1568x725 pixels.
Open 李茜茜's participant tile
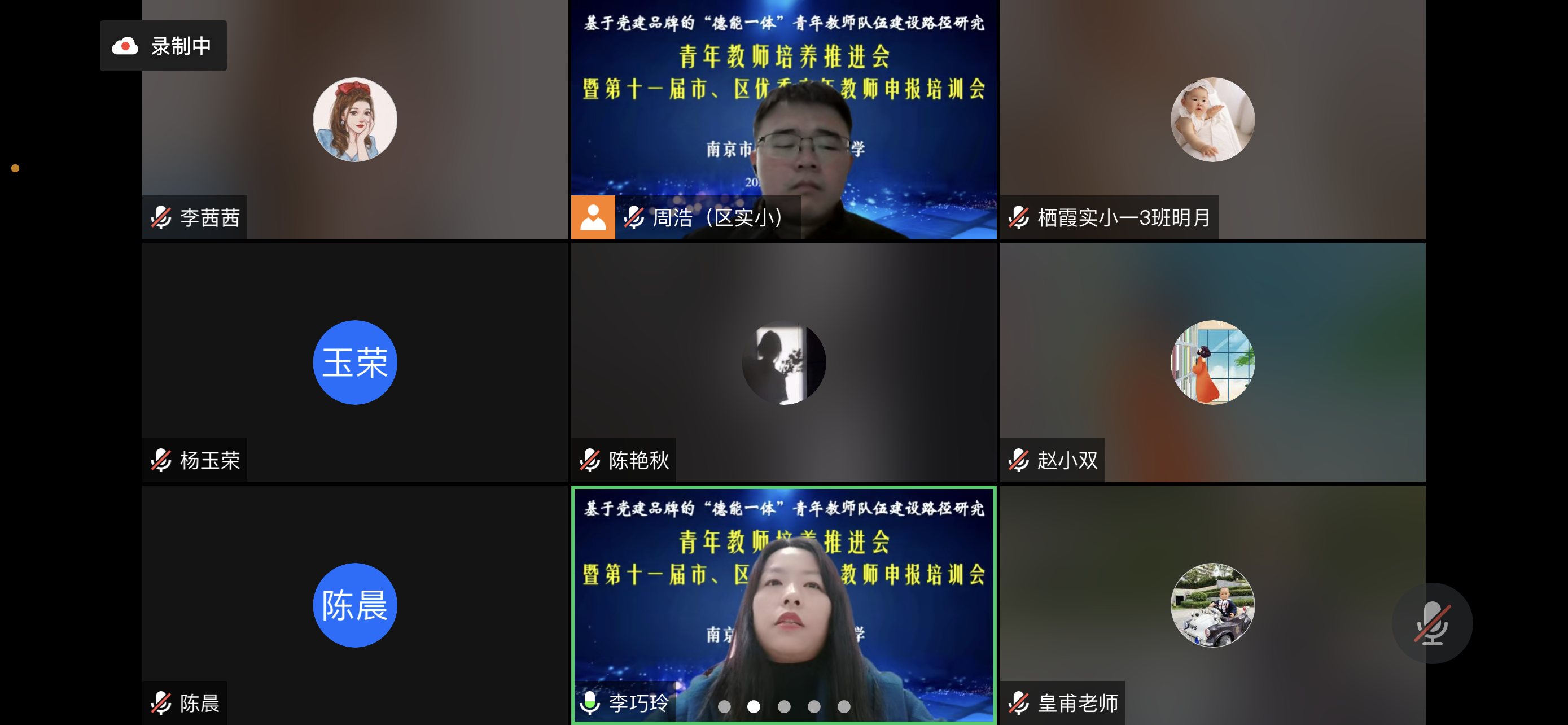tap(355, 120)
